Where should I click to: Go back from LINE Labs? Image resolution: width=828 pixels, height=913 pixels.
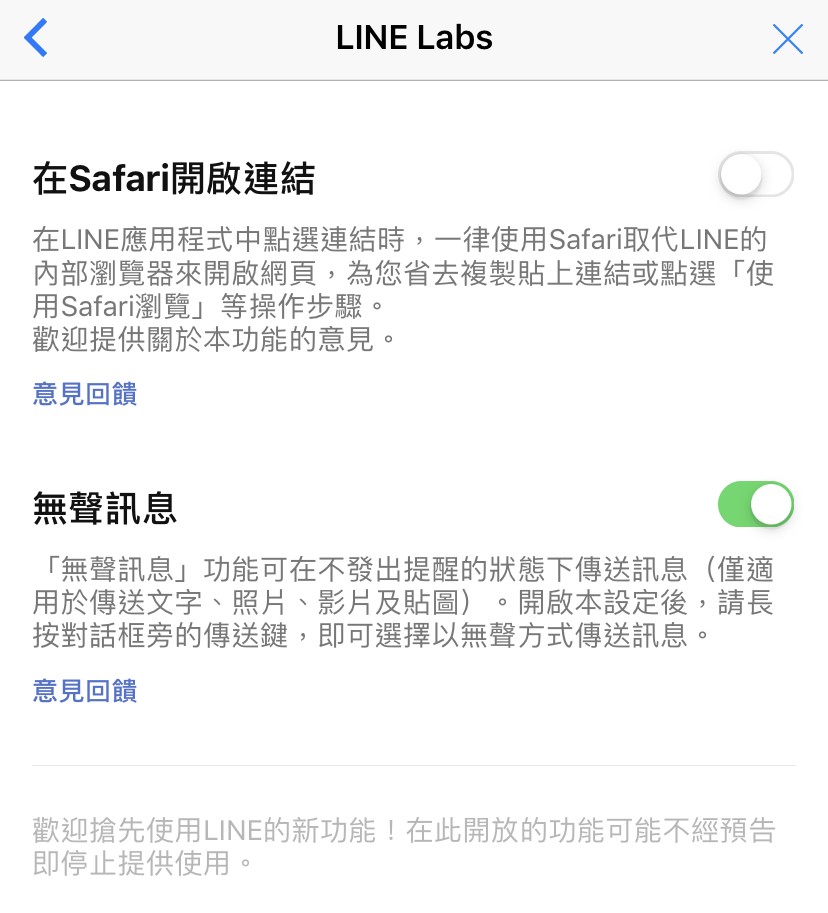point(36,39)
